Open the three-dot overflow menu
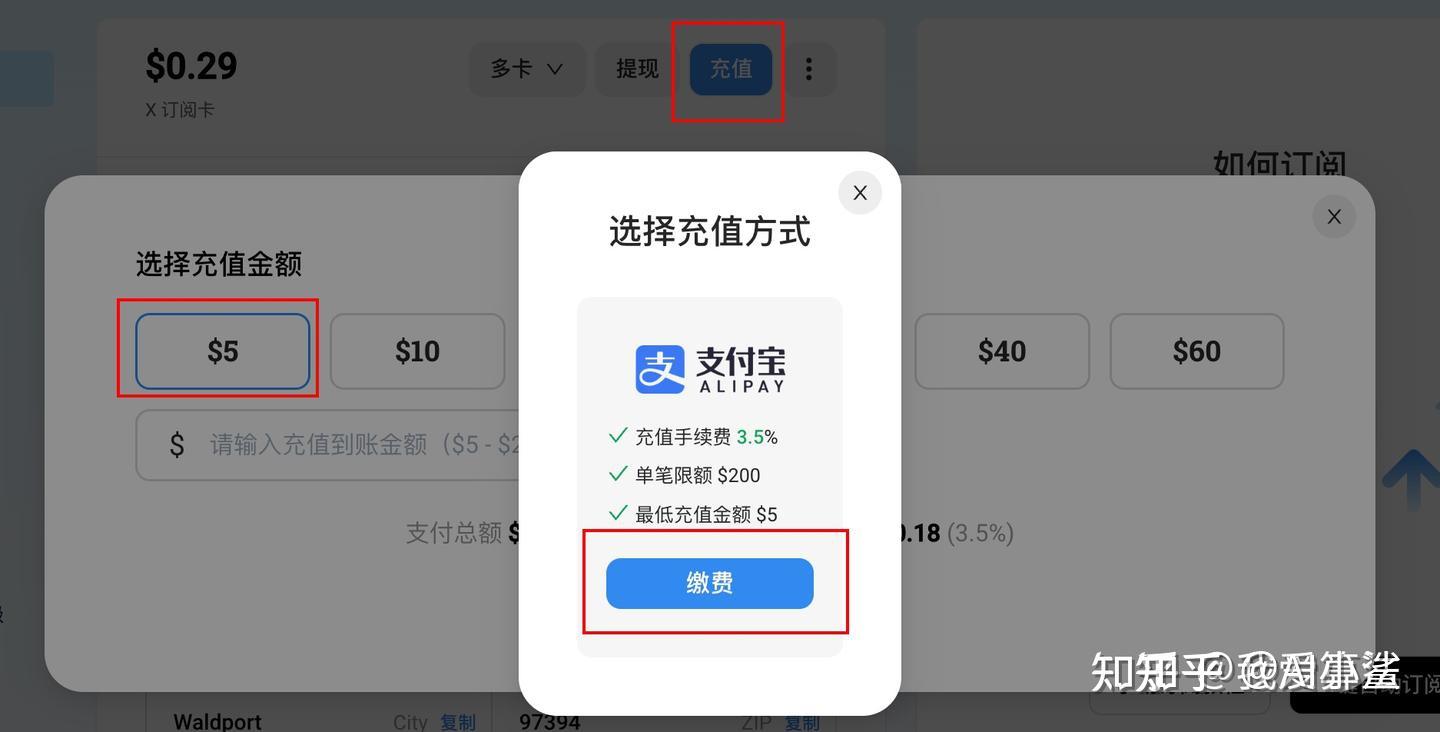The width and height of the screenshot is (1440, 732). (808, 69)
